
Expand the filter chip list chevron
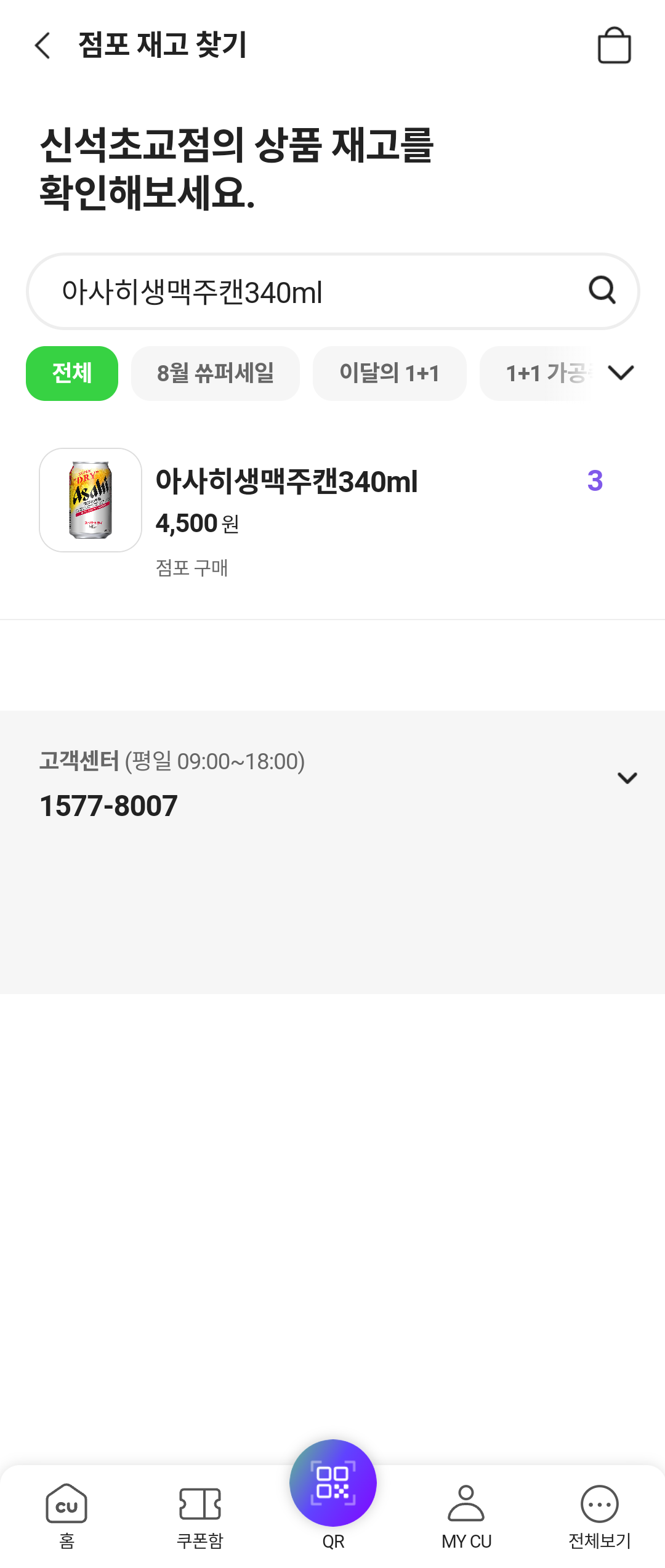pyautogui.click(x=621, y=372)
